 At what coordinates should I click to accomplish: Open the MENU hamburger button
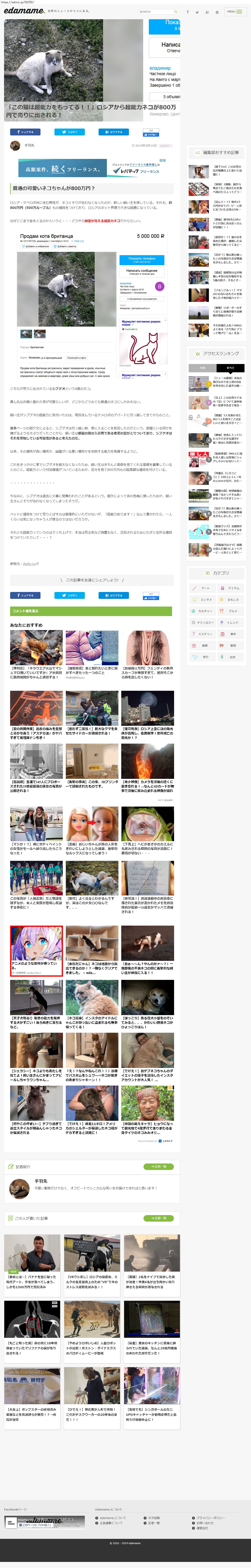point(235,12)
